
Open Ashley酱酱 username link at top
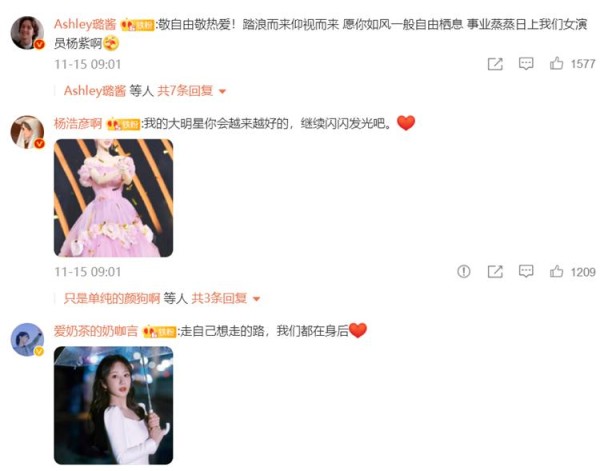pyautogui.click(x=85, y=22)
